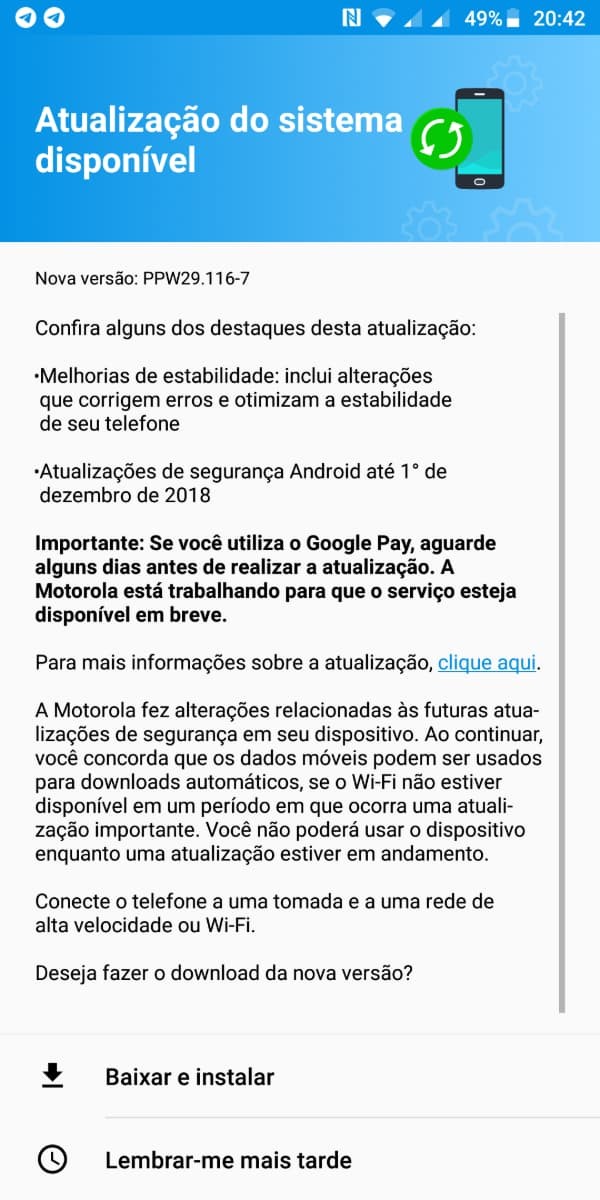Viewport: 600px width, 1200px height.
Task: Open the 'clique aqui' link
Action: (487, 662)
